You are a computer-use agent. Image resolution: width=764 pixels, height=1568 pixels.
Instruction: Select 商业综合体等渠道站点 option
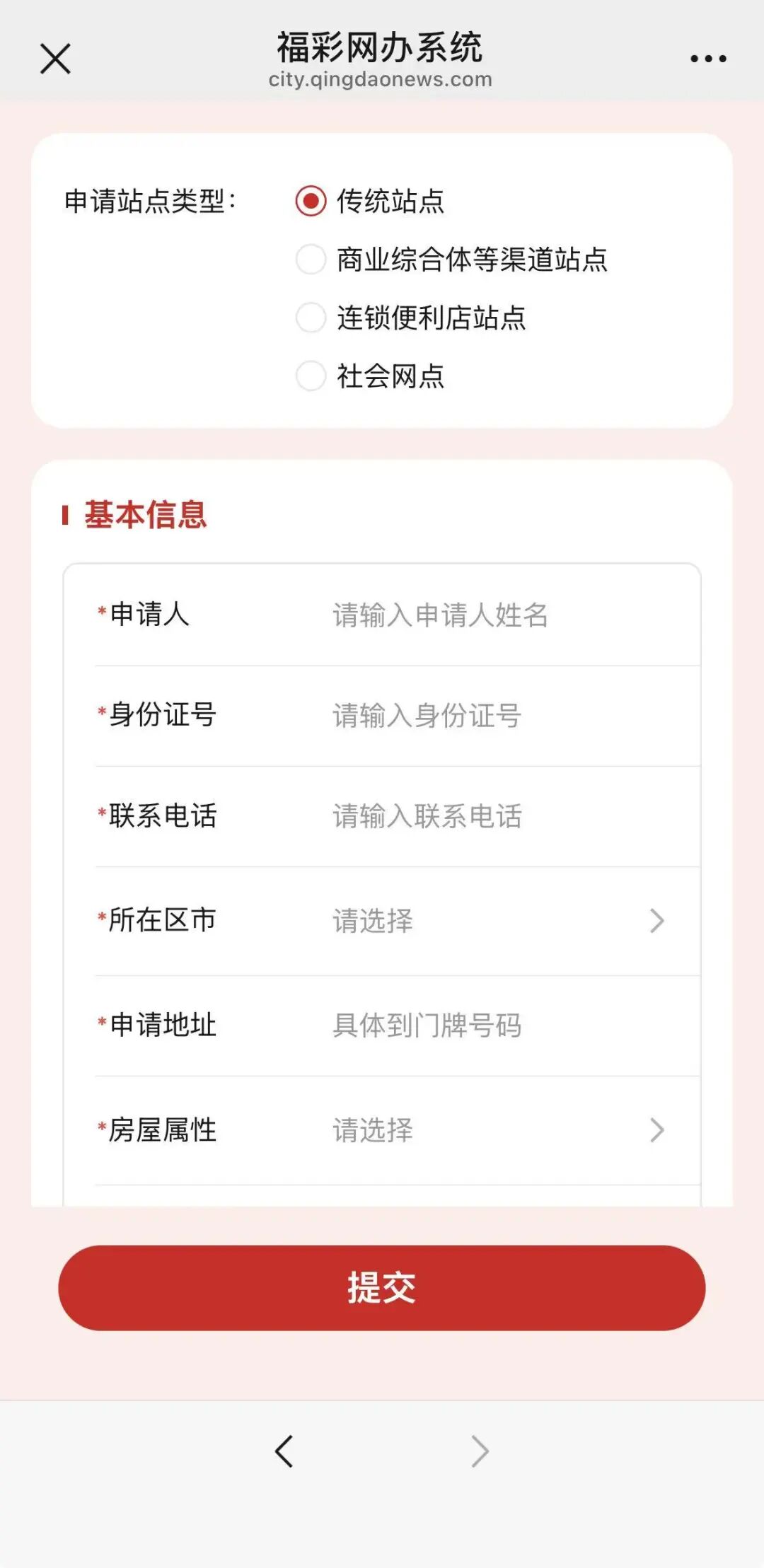[311, 260]
